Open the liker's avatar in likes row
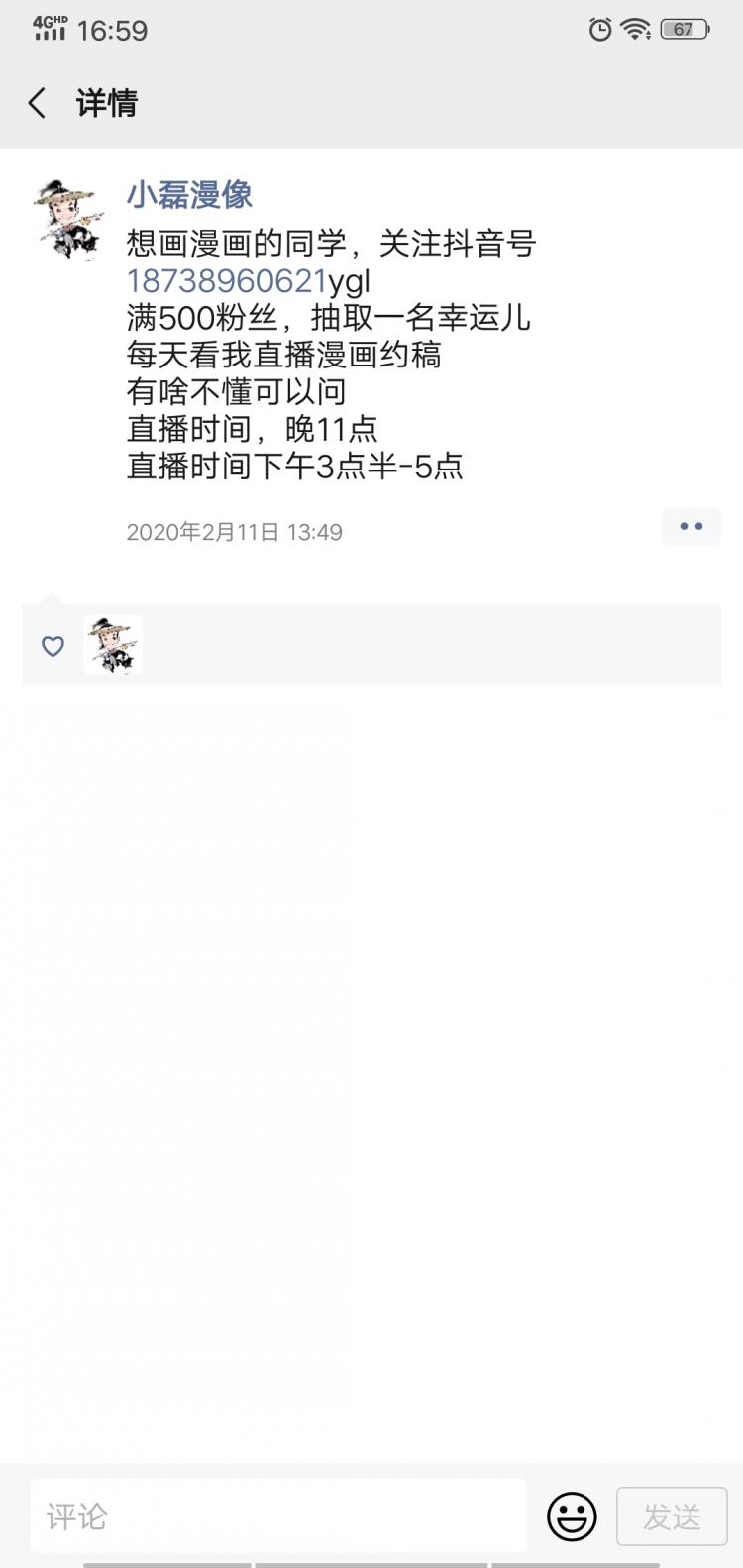Image resolution: width=743 pixels, height=1568 pixels. 113,645
